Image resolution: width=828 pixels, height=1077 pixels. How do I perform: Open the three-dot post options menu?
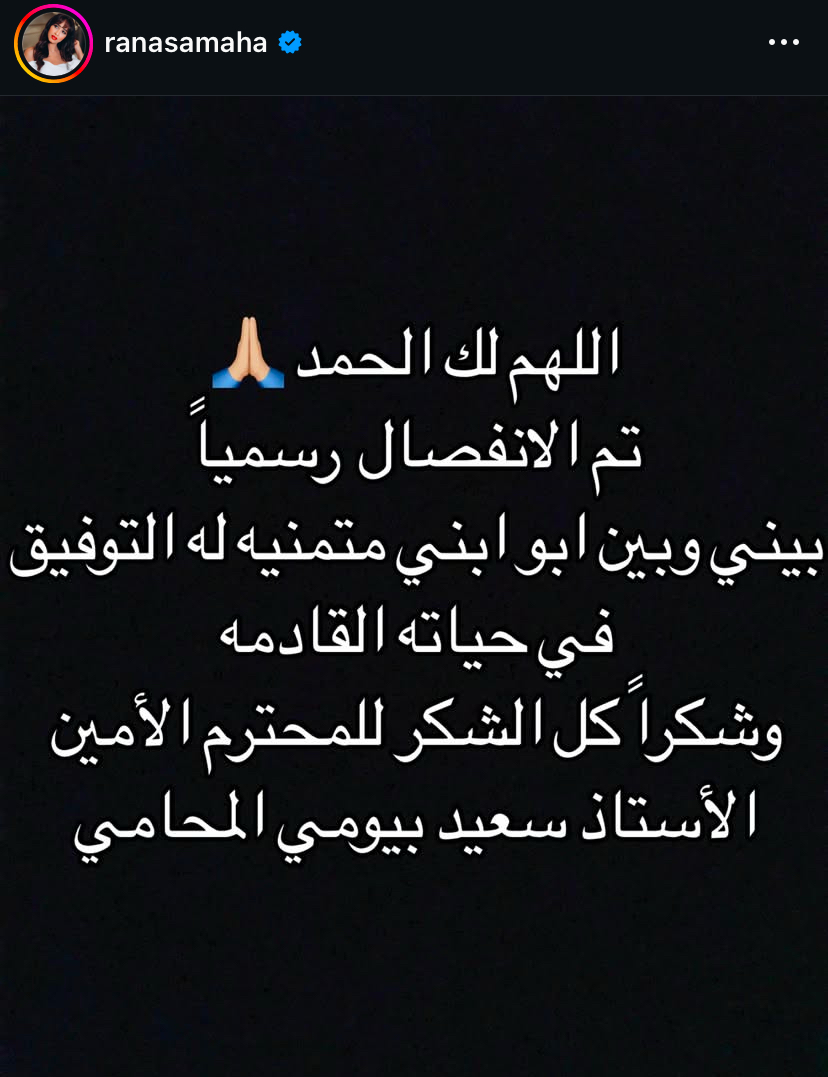tap(783, 43)
